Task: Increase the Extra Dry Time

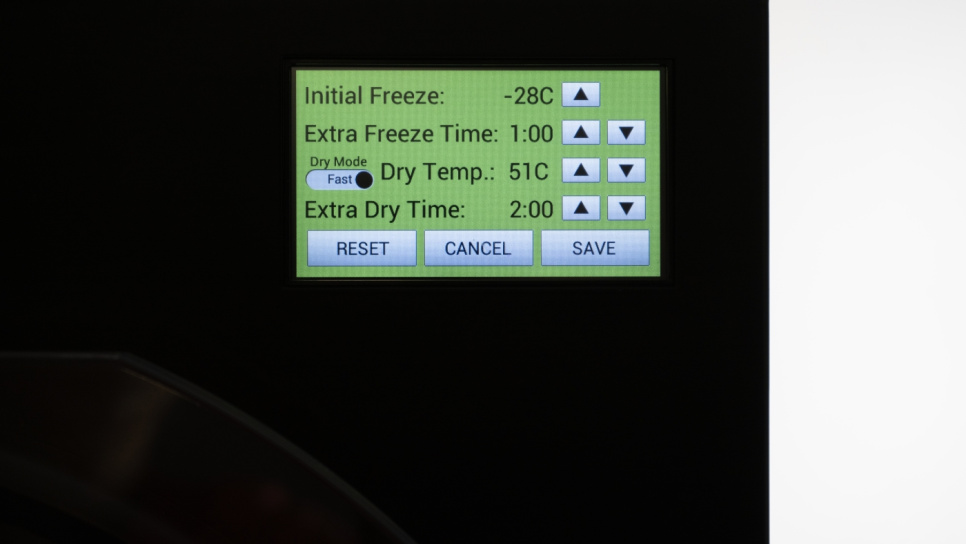Action: click(x=580, y=208)
